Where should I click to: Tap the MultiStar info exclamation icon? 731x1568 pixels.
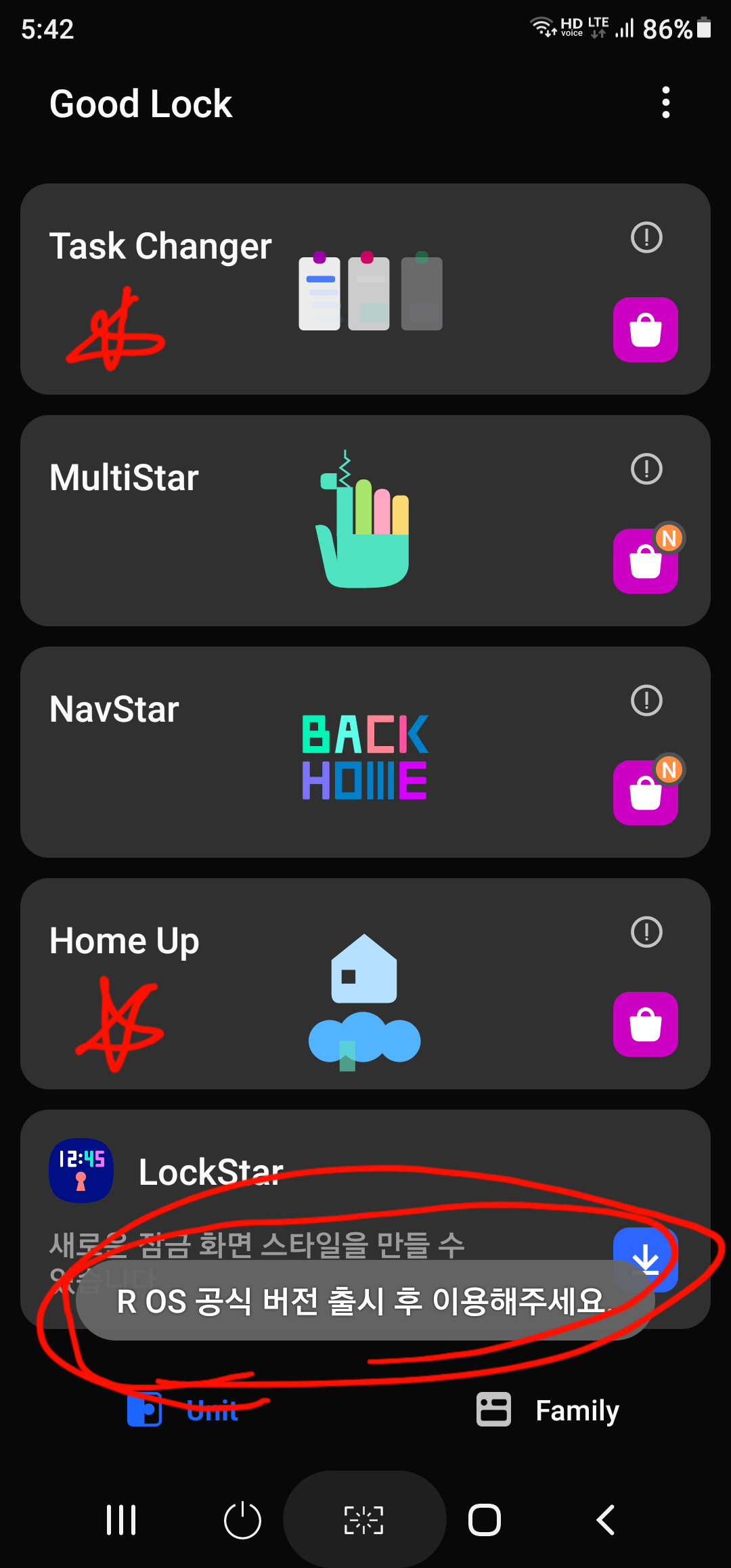[x=646, y=469]
